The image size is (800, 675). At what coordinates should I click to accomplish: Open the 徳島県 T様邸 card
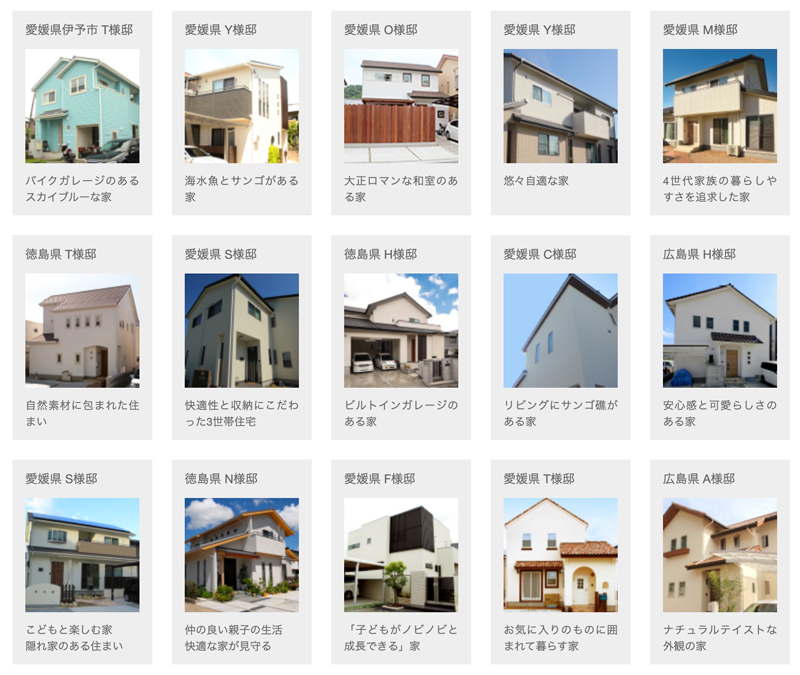(82, 331)
